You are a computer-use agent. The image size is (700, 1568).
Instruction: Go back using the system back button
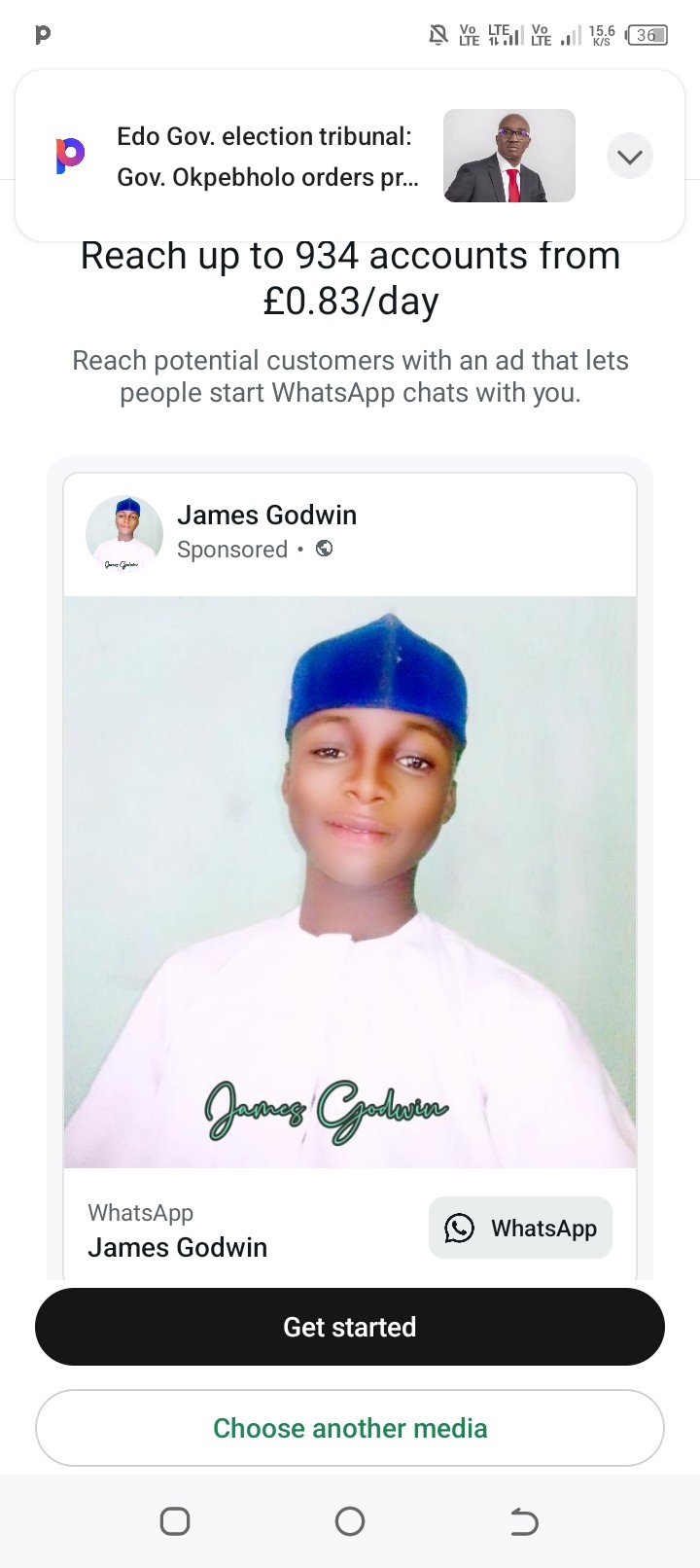tap(524, 1520)
